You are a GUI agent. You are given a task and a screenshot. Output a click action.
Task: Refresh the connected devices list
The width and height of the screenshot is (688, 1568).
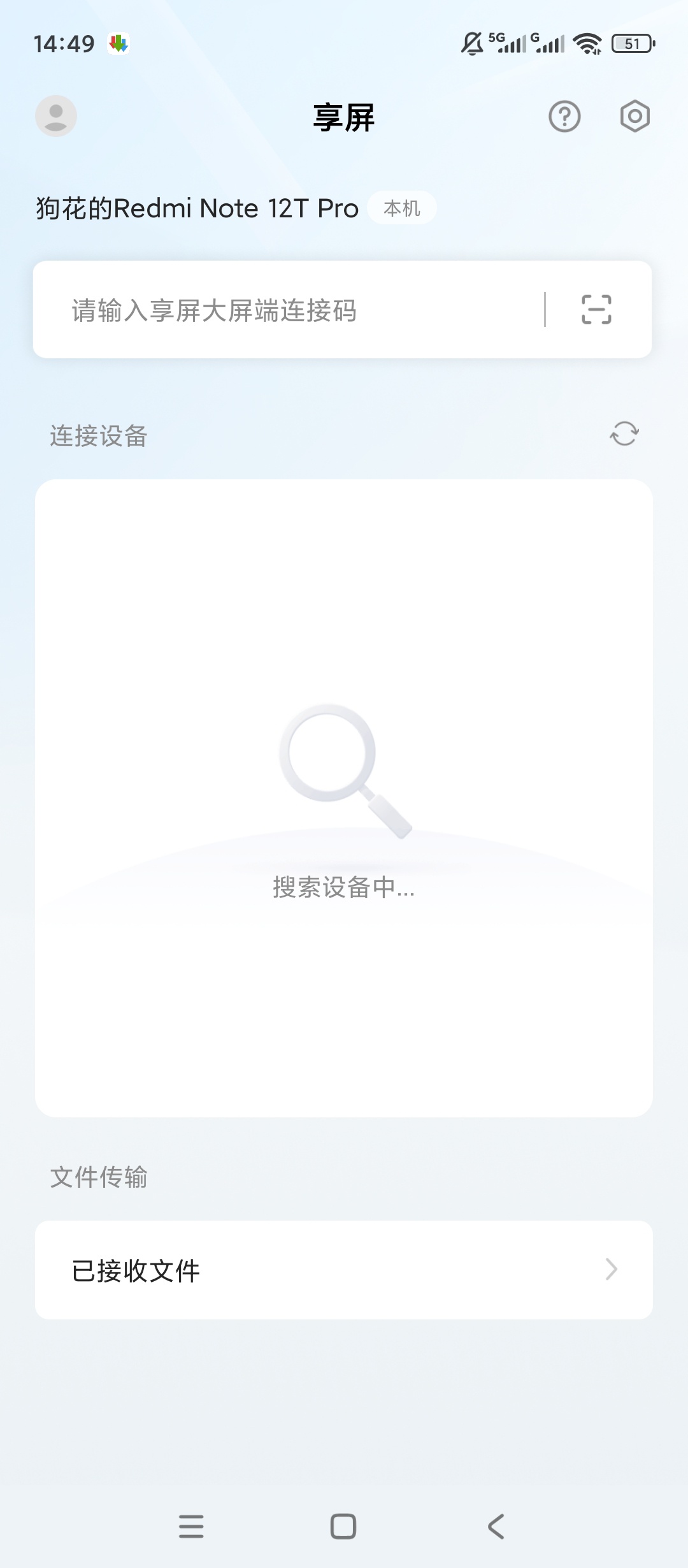click(624, 434)
